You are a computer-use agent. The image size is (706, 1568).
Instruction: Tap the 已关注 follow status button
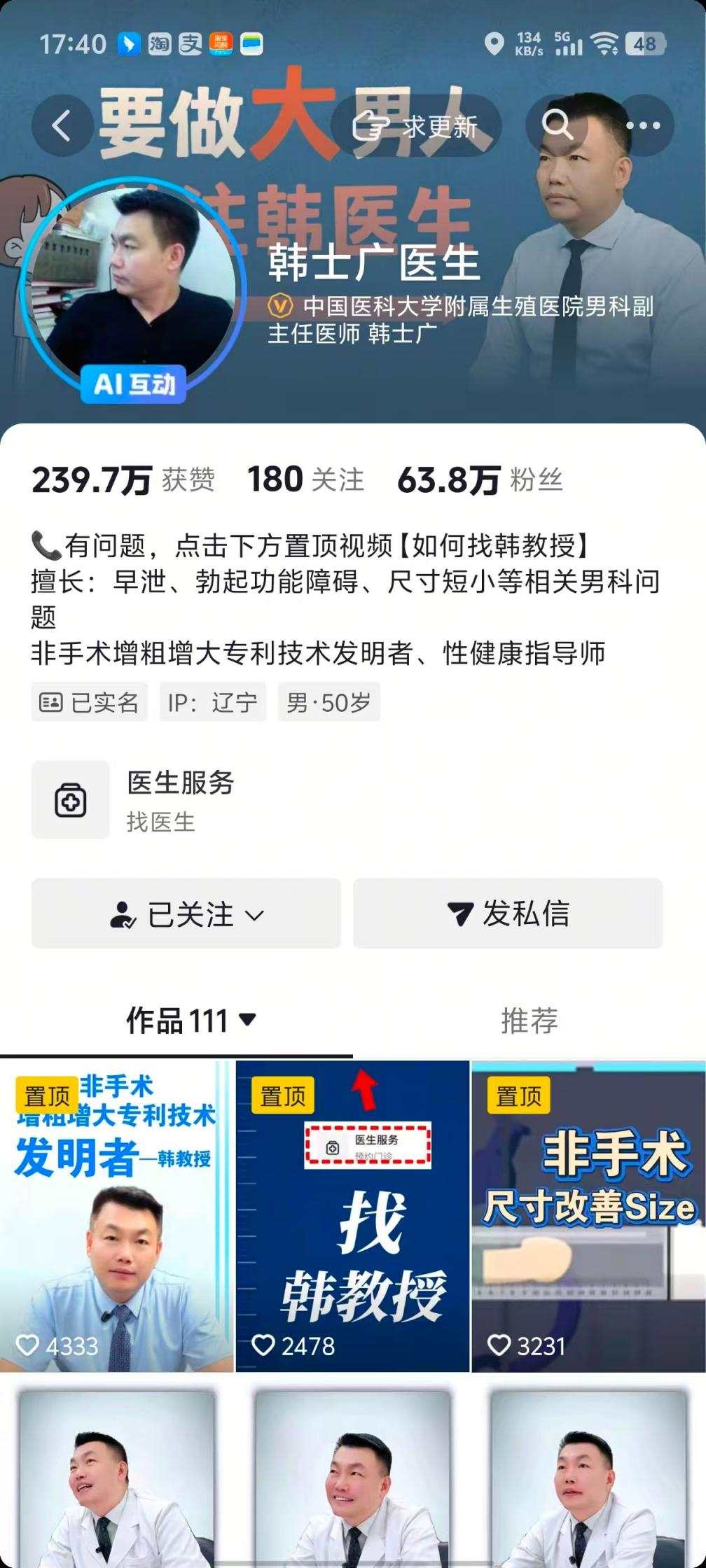(186, 914)
